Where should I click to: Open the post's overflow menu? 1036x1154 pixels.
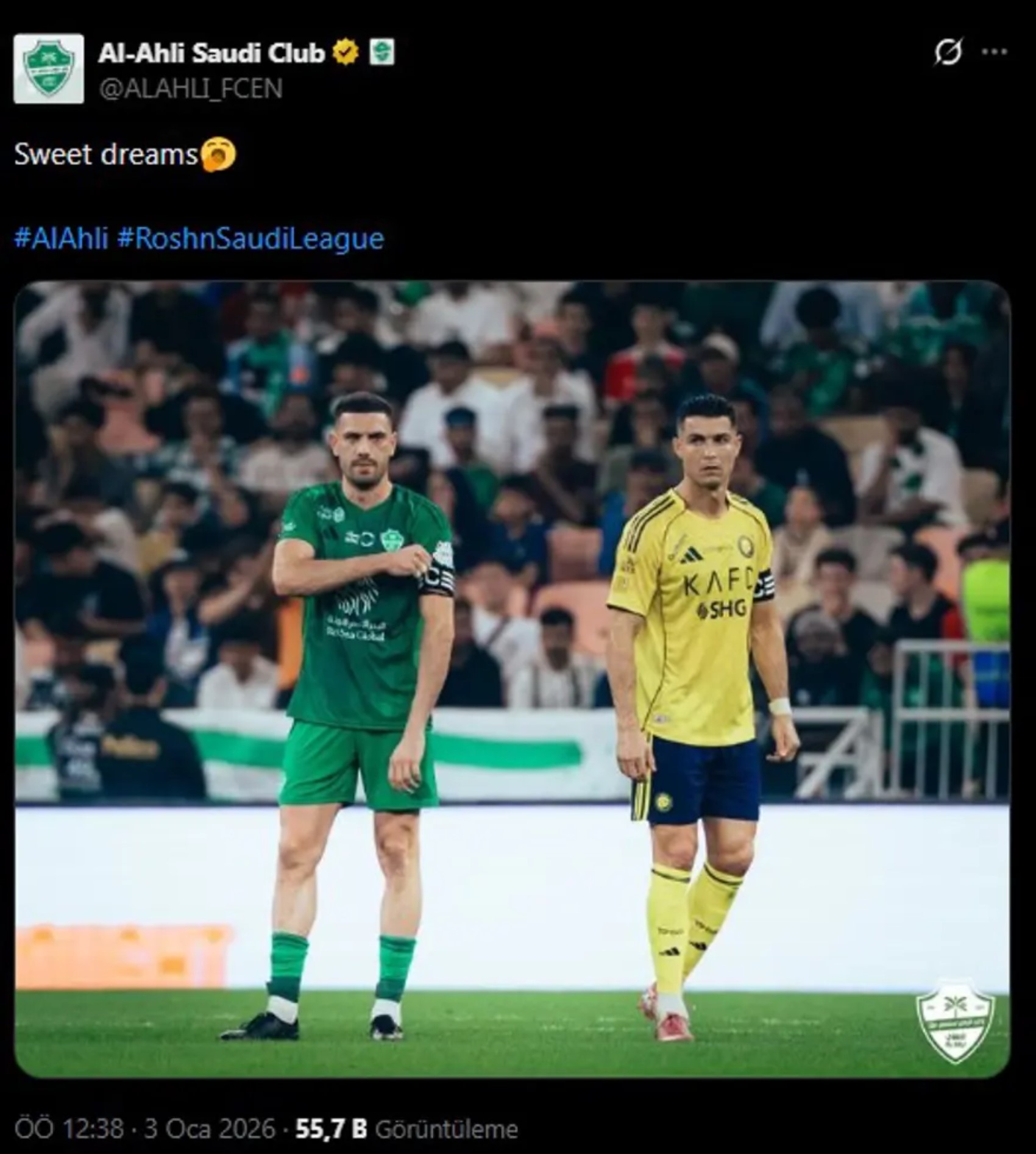[x=994, y=52]
